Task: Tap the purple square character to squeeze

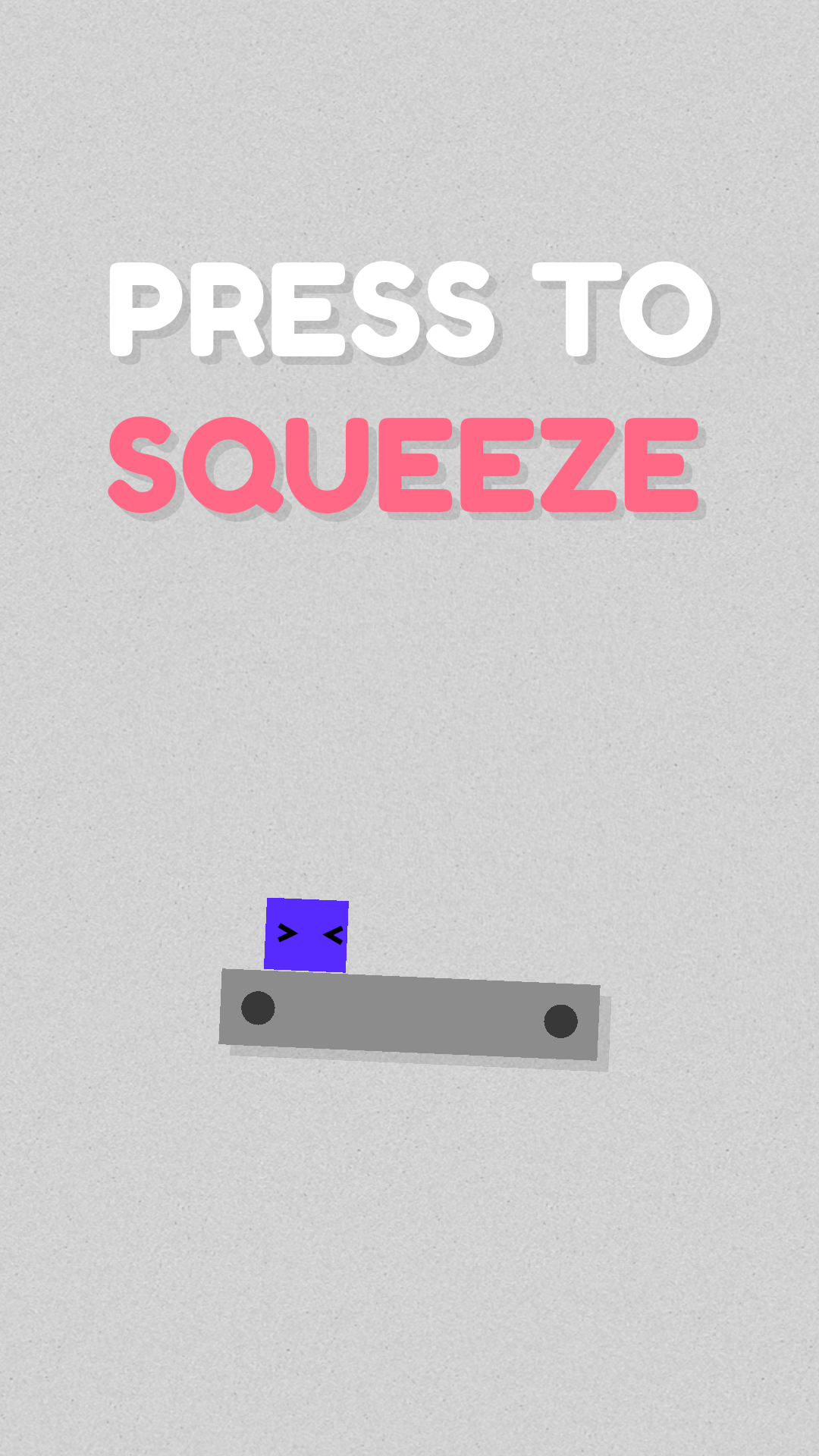Action: (306, 935)
